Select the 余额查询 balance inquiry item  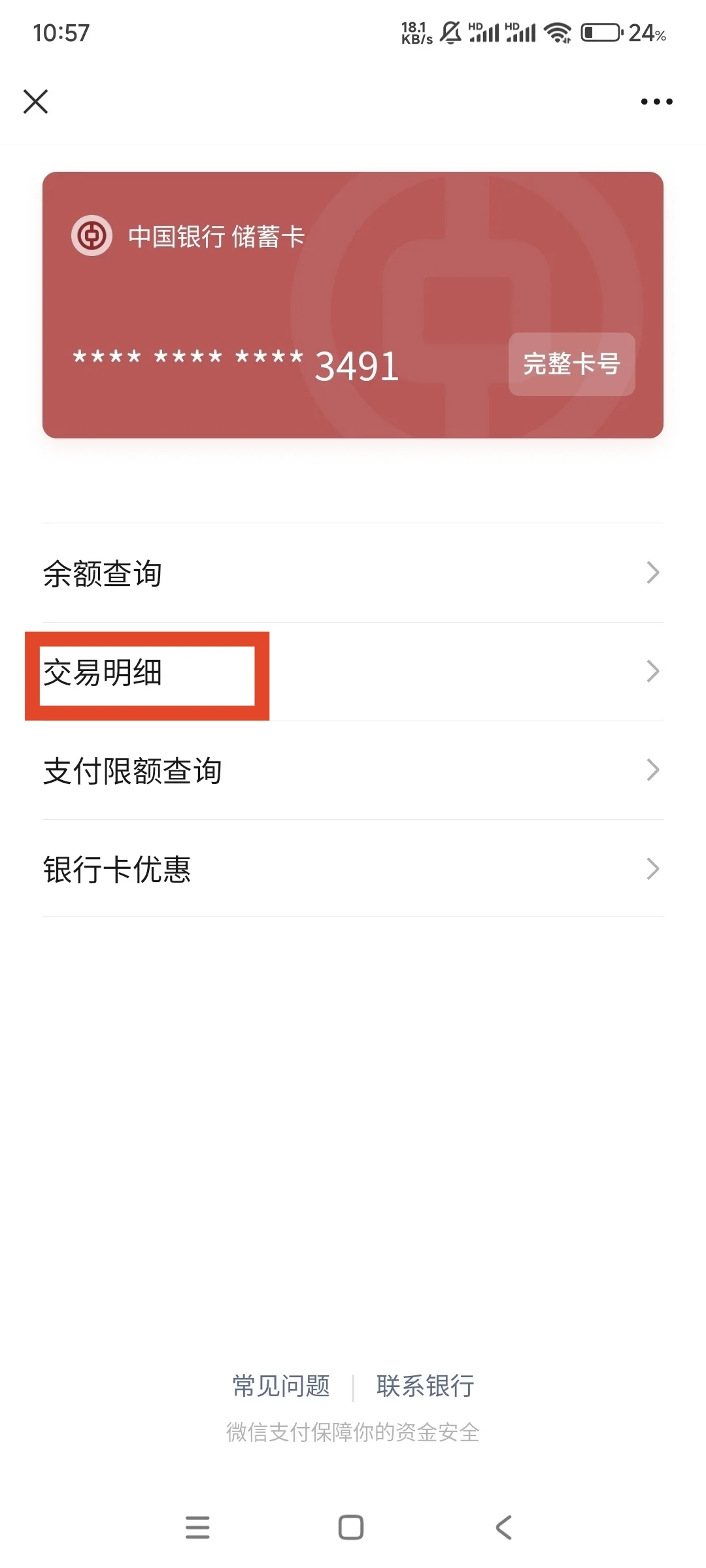[x=105, y=573]
